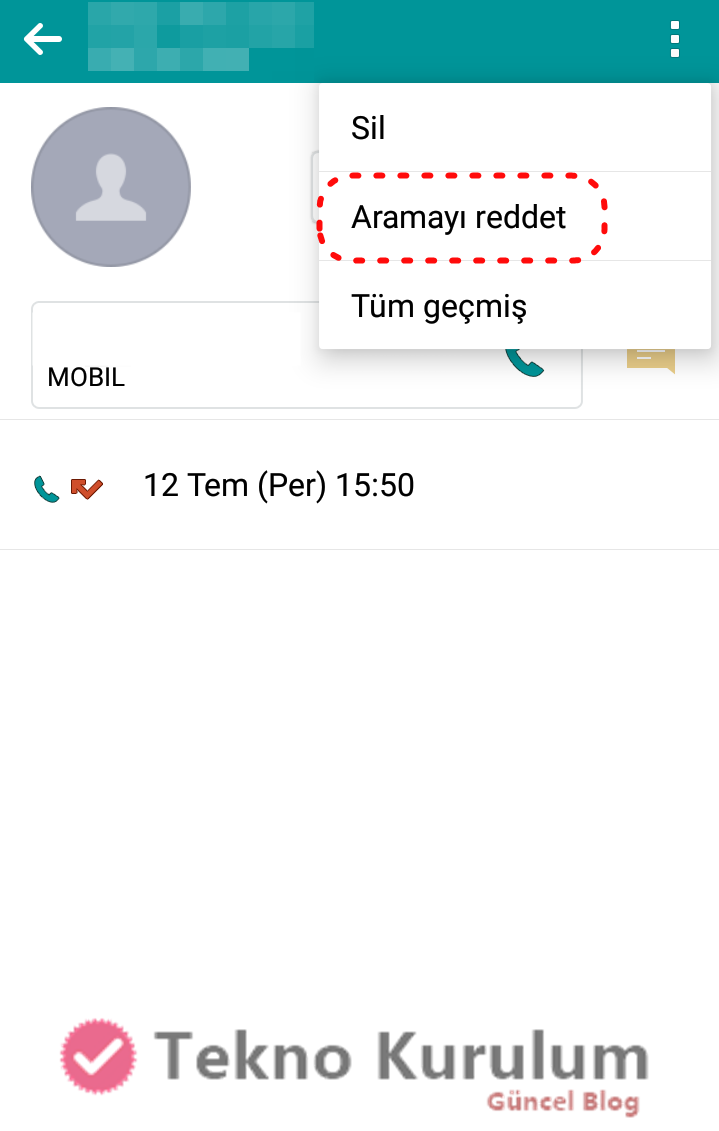The width and height of the screenshot is (719, 1131).
Task: Open Tüm geçmiş from the menu
Action: [x=438, y=306]
